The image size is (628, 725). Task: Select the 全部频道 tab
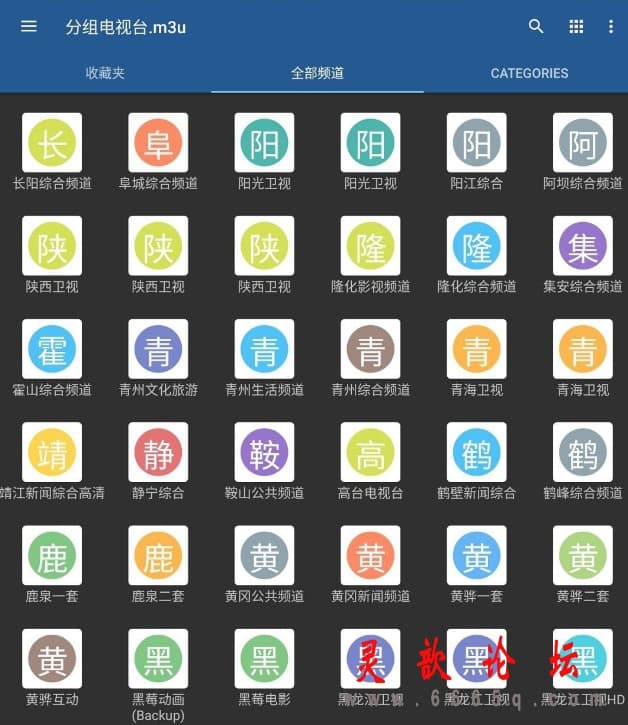(x=317, y=73)
